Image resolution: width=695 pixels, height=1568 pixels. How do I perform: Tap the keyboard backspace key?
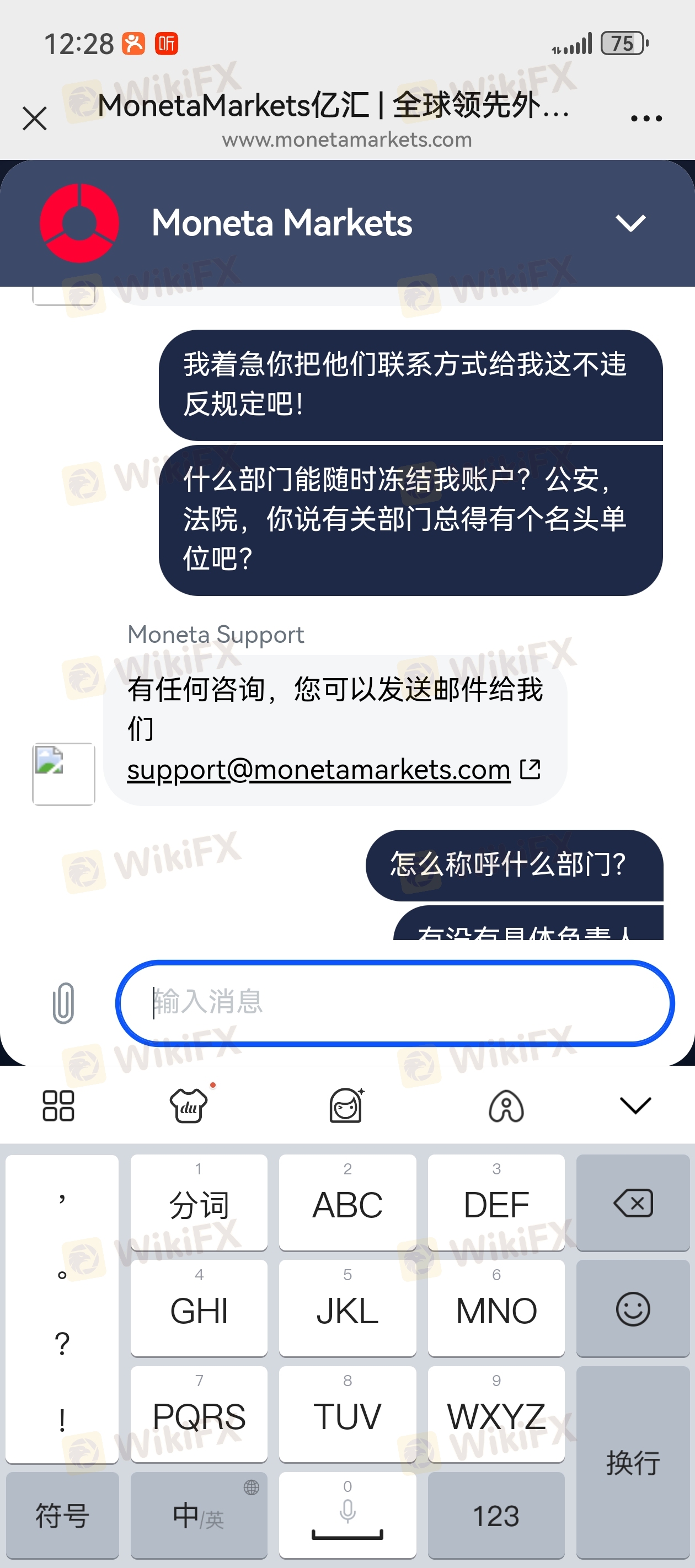tap(632, 1204)
